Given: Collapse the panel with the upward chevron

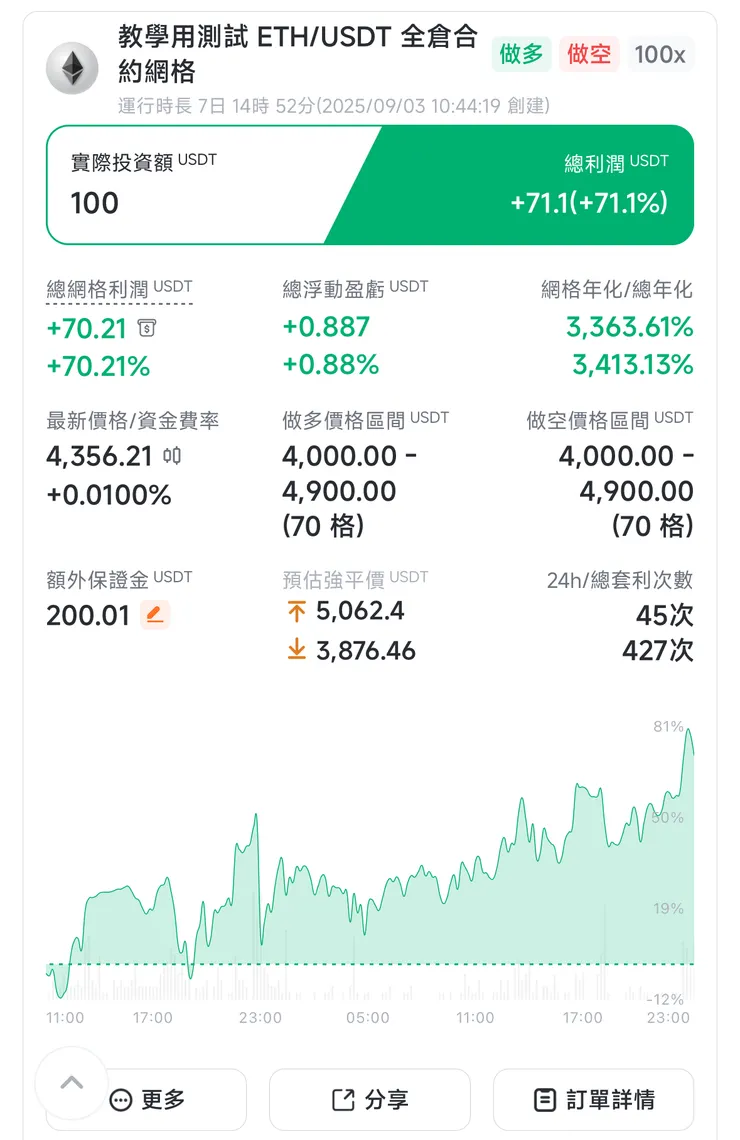Looking at the screenshot, I should coord(70,1082).
